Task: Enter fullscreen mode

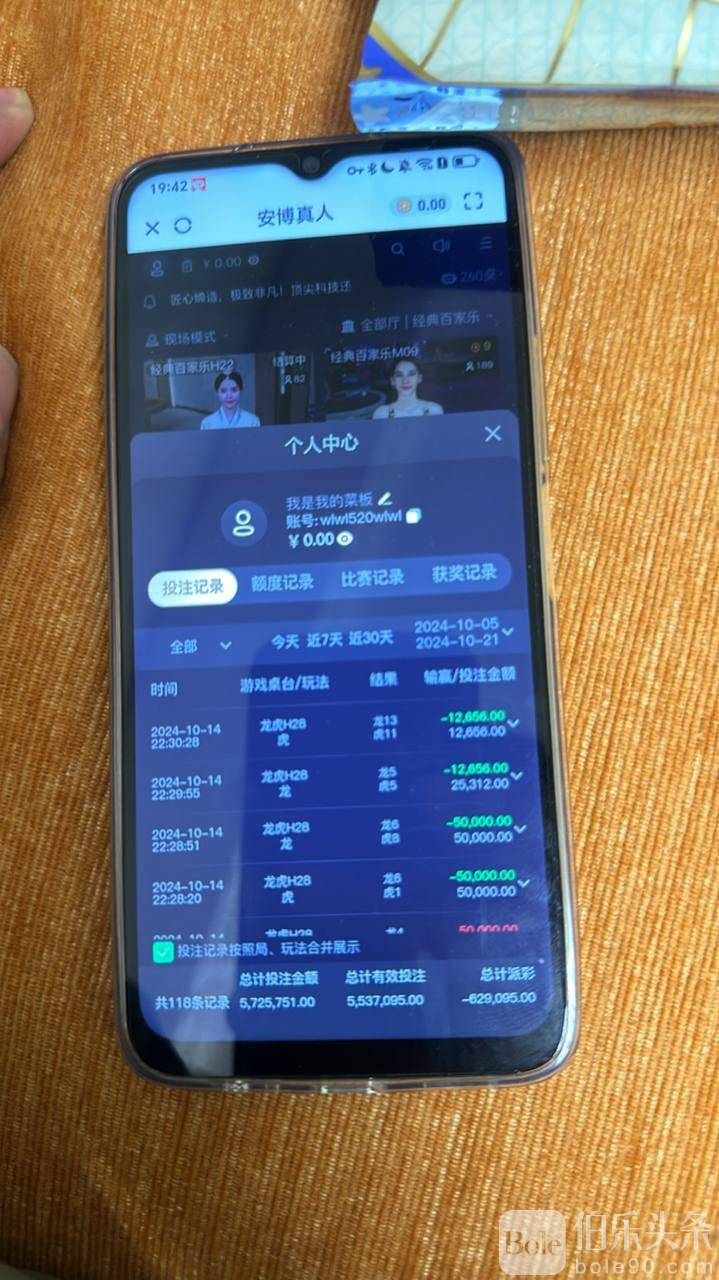Action: pos(473,203)
